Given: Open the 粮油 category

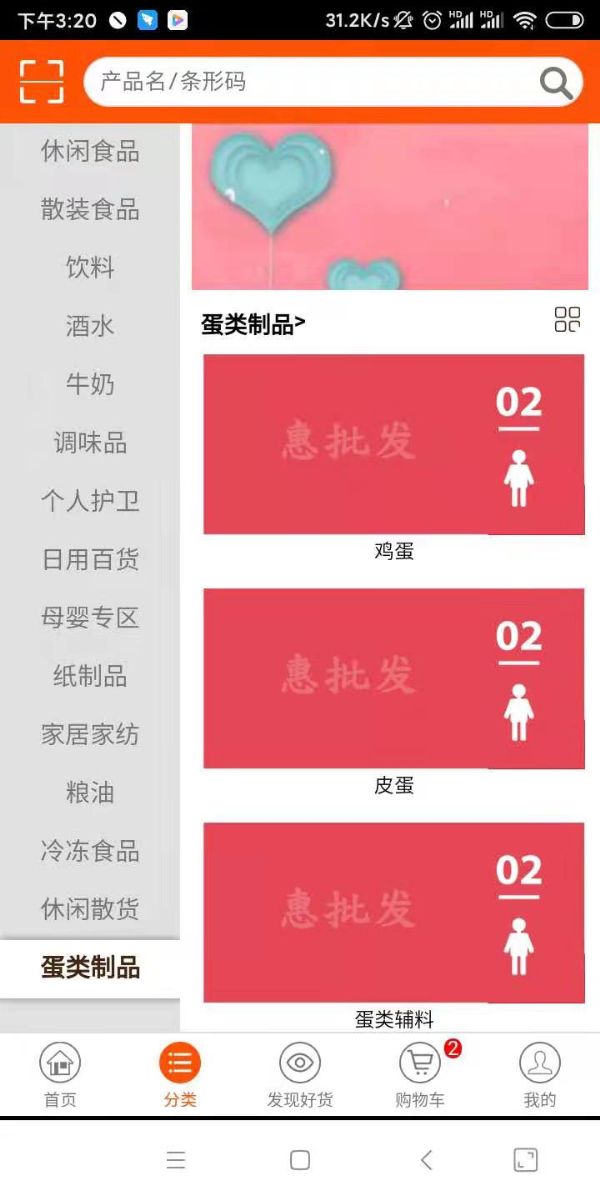Looking at the screenshot, I should coord(90,793).
